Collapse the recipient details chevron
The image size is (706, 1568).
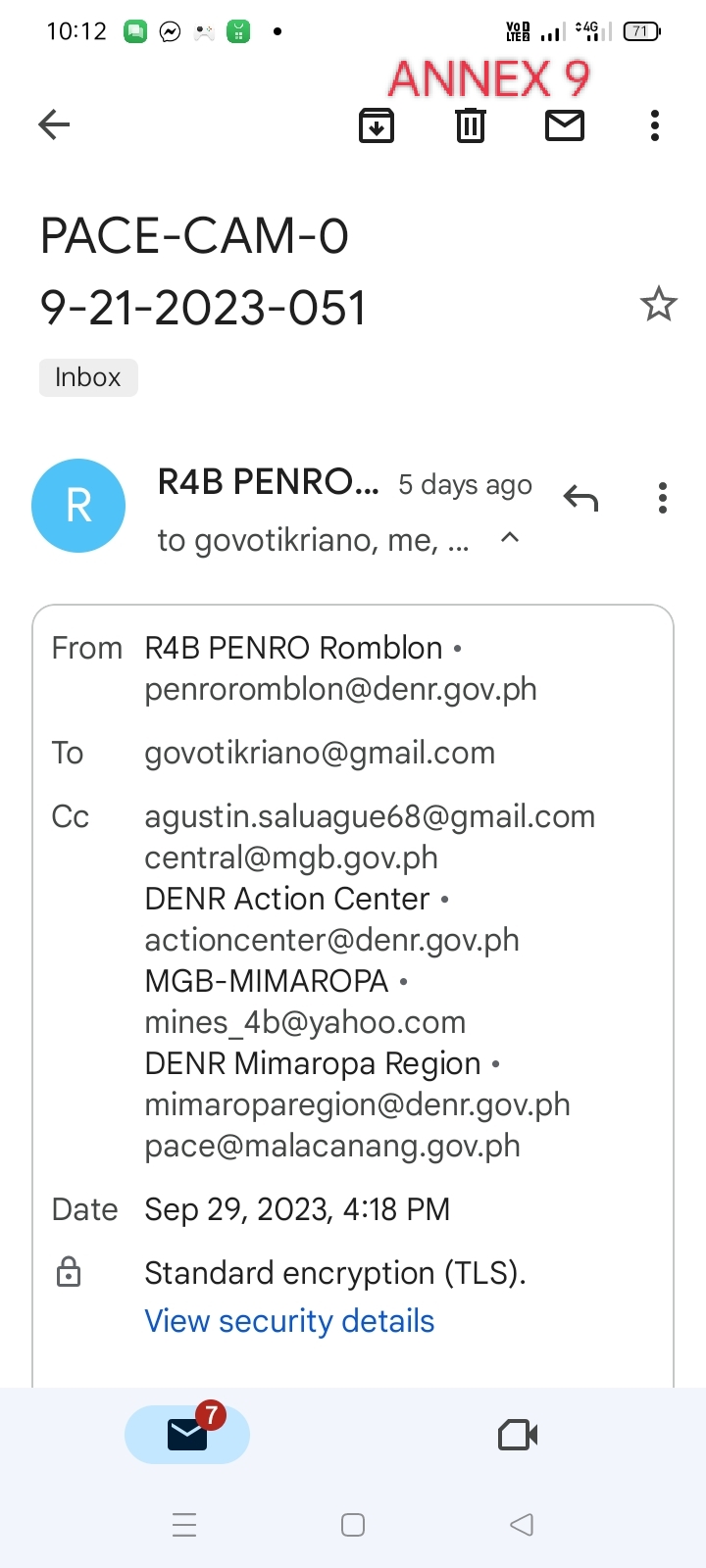point(510,537)
